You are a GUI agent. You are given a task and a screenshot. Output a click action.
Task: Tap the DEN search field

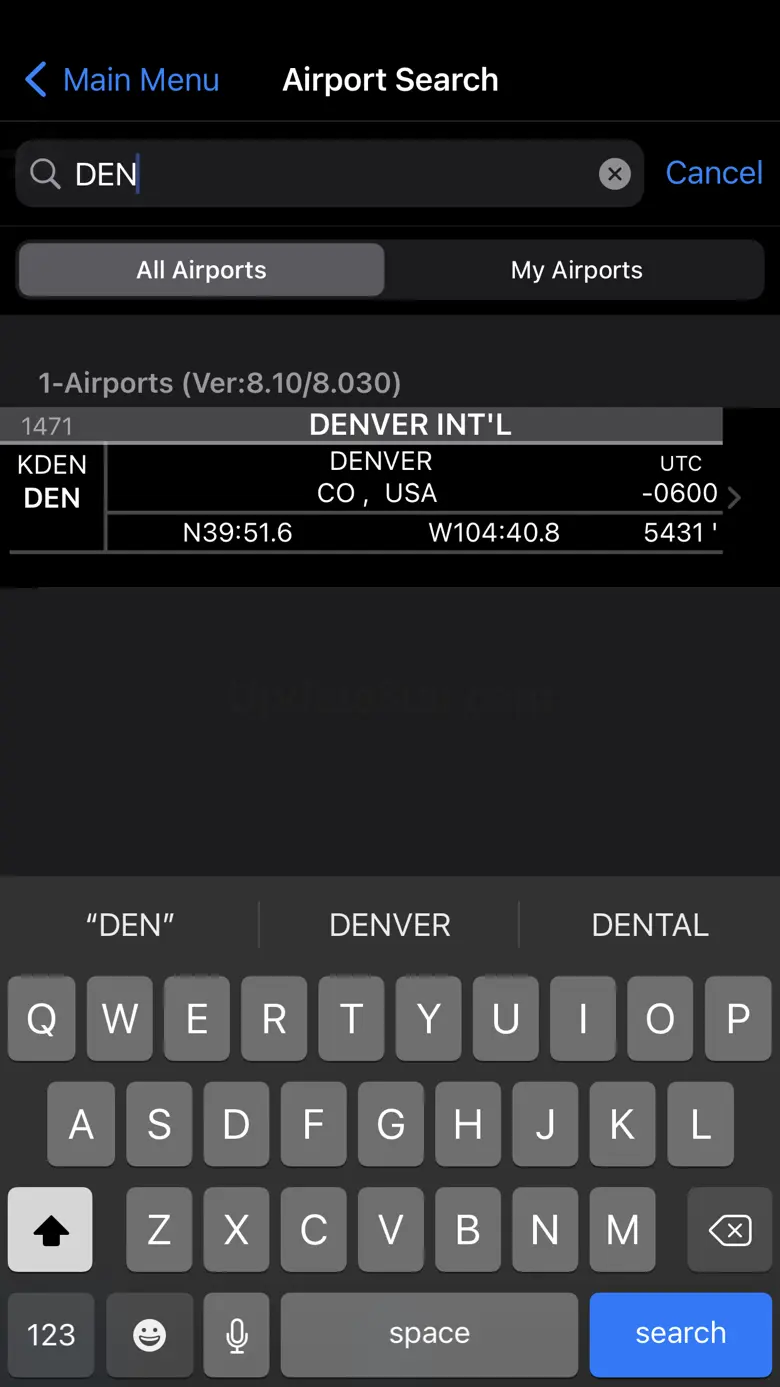[x=329, y=174]
